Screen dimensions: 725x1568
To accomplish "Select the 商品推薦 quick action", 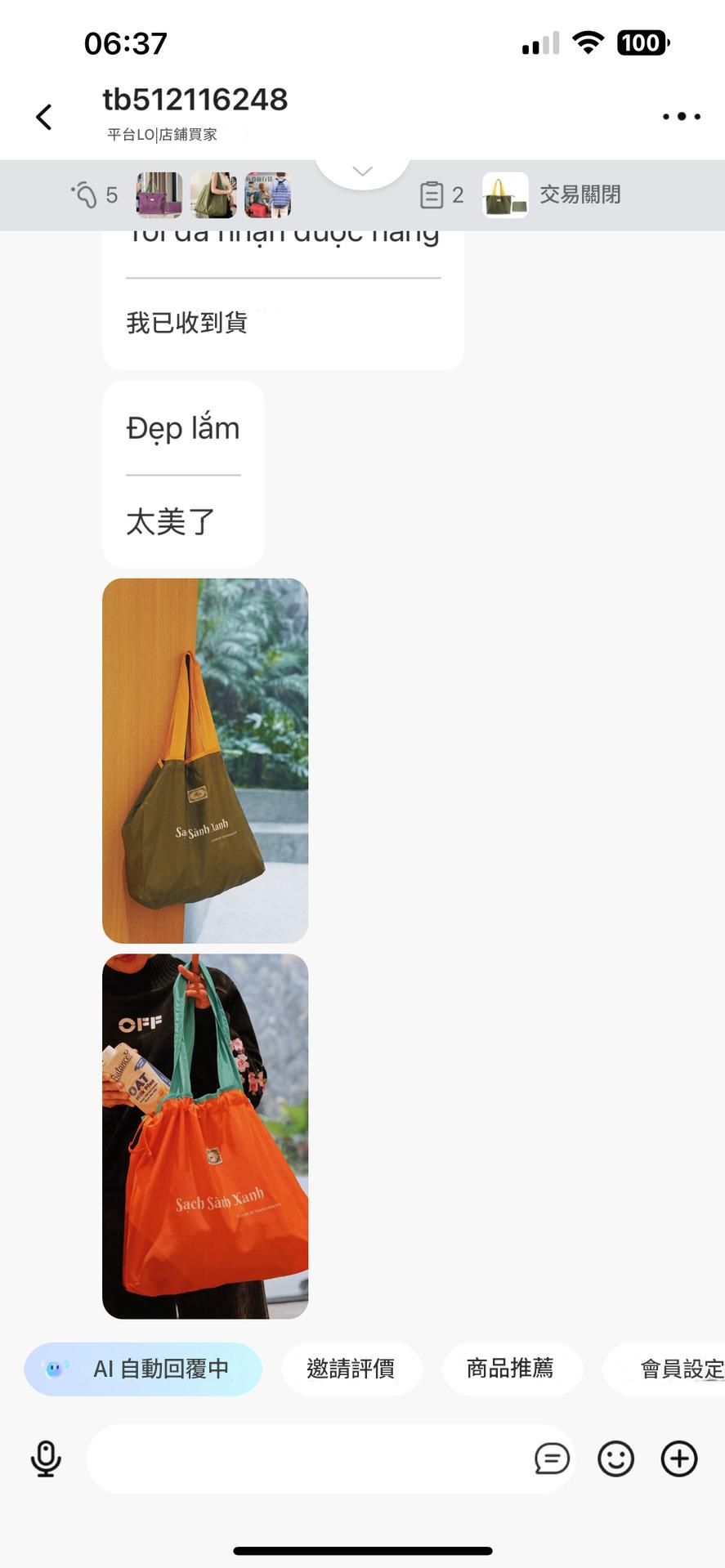I will 511,1369.
